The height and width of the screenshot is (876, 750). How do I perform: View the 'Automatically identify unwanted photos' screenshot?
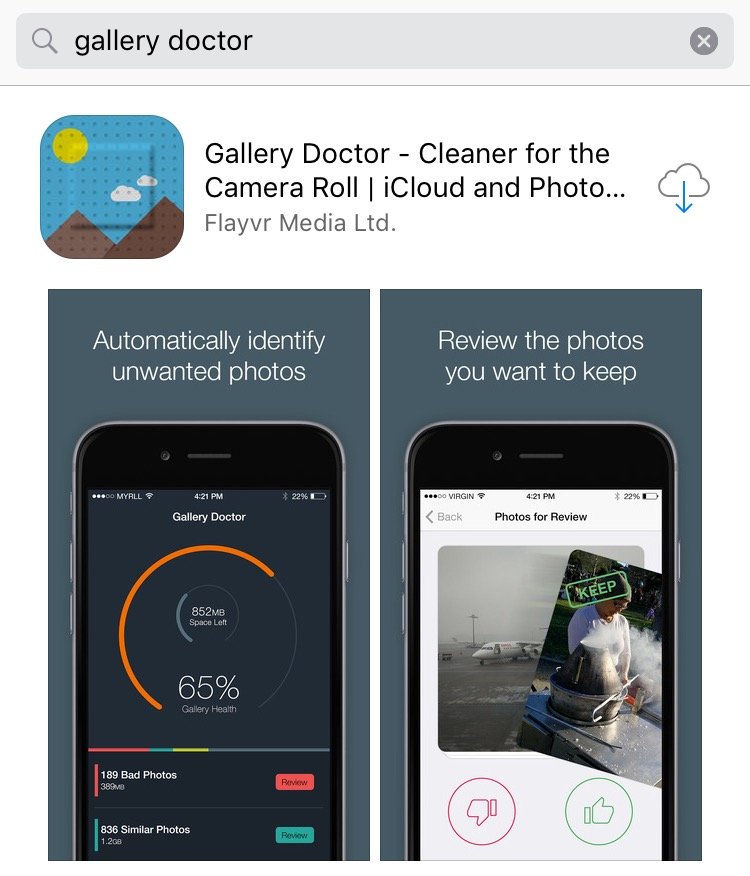point(209,575)
